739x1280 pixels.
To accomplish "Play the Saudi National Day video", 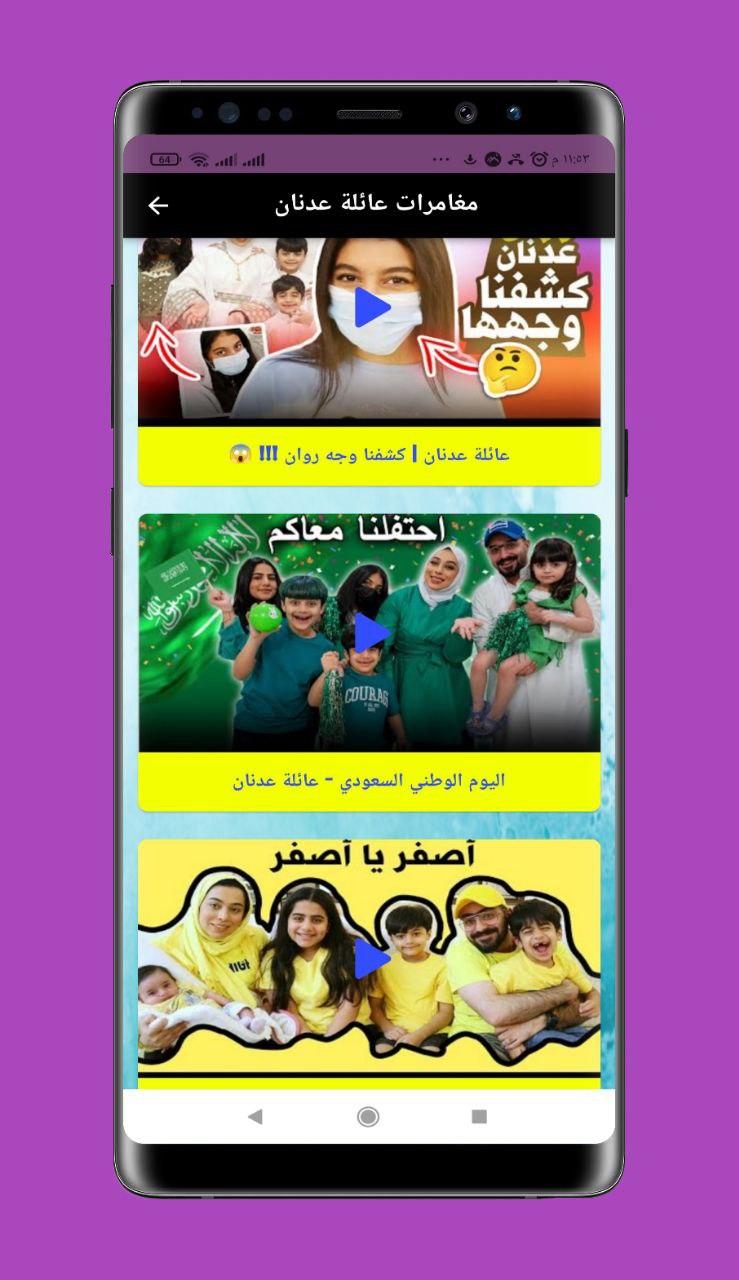I will pos(371,633).
